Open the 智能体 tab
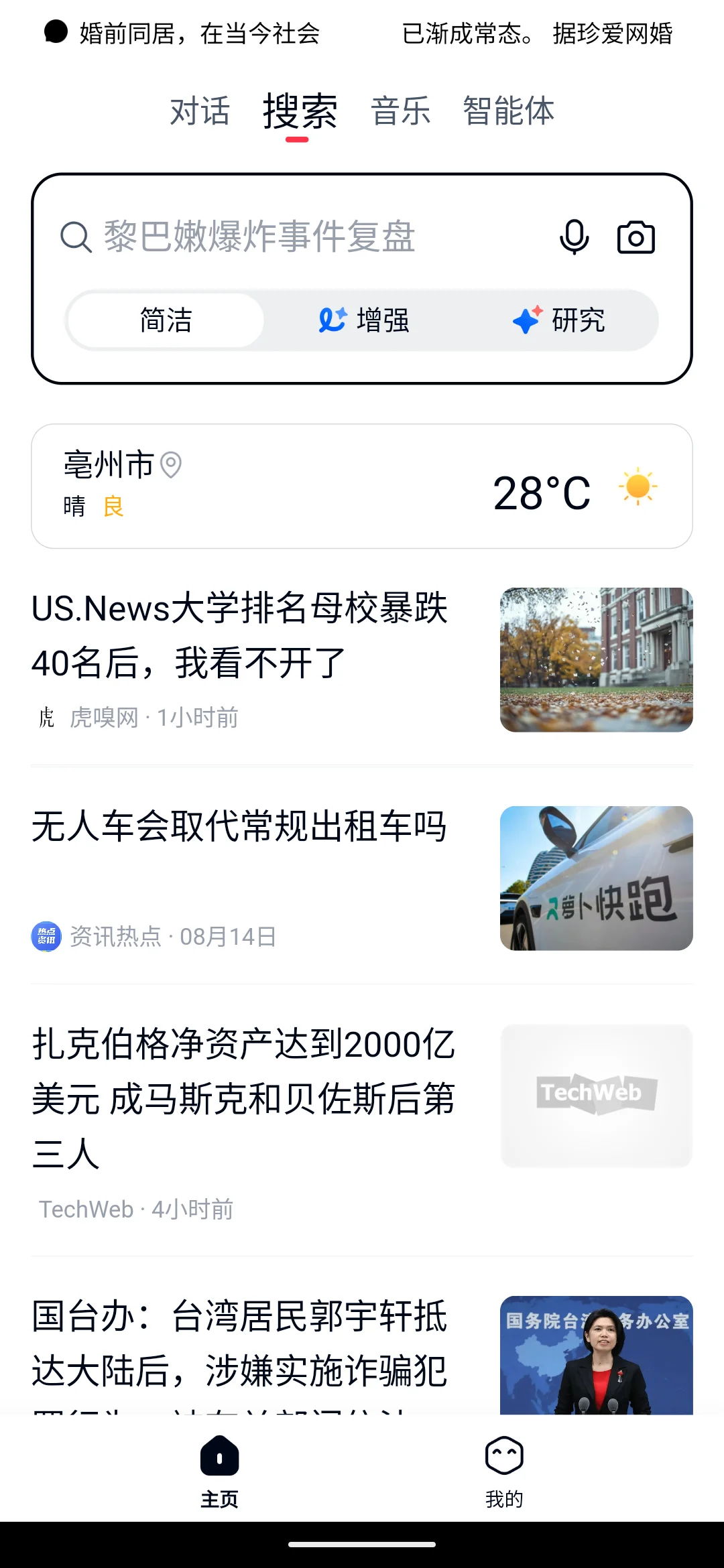The width and height of the screenshot is (724, 1568). [x=508, y=111]
